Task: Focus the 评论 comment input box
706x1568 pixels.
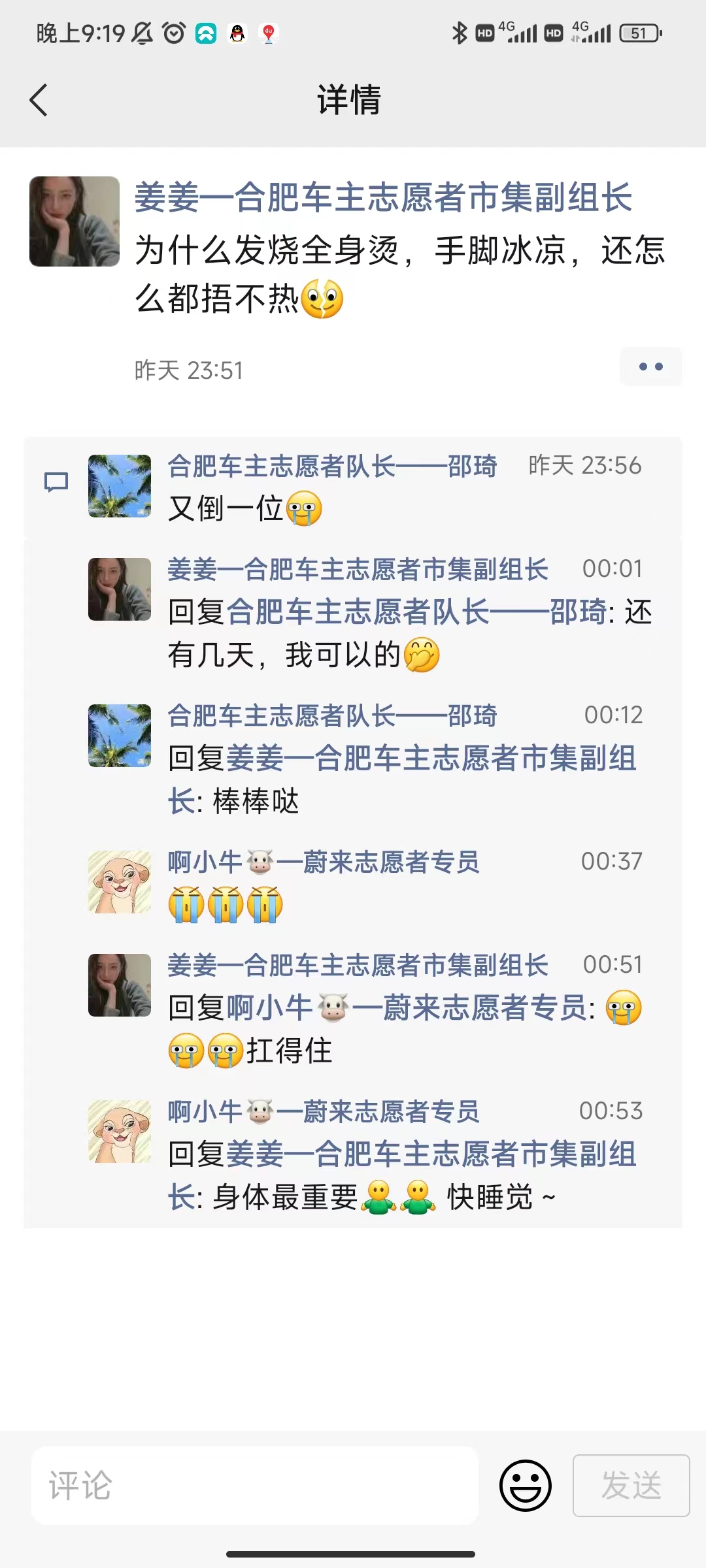Action: 255,1485
